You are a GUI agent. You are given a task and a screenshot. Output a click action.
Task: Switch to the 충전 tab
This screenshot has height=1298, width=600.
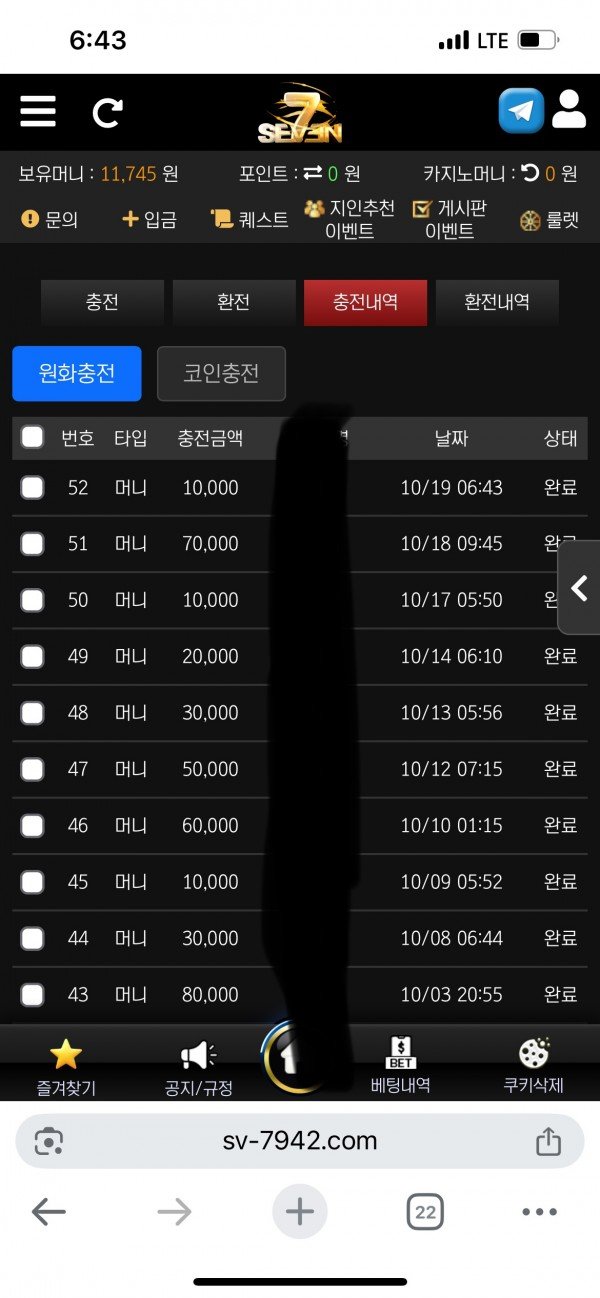102,302
